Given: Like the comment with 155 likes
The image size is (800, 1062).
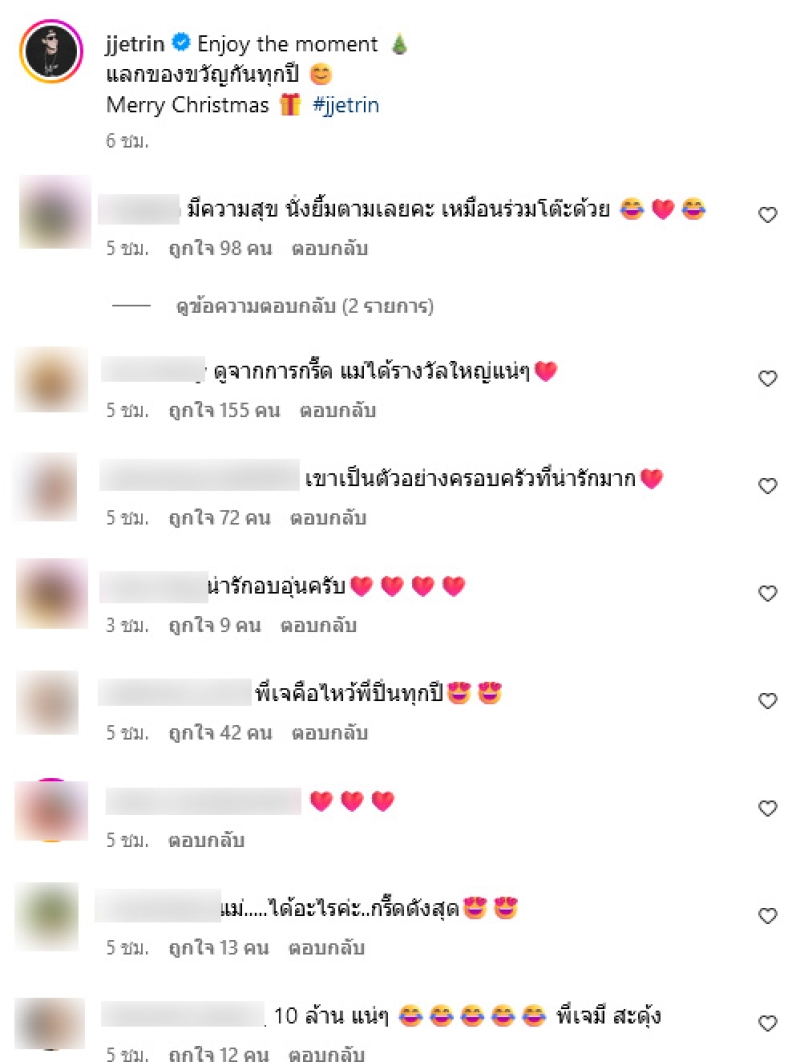Looking at the screenshot, I should (x=768, y=378).
